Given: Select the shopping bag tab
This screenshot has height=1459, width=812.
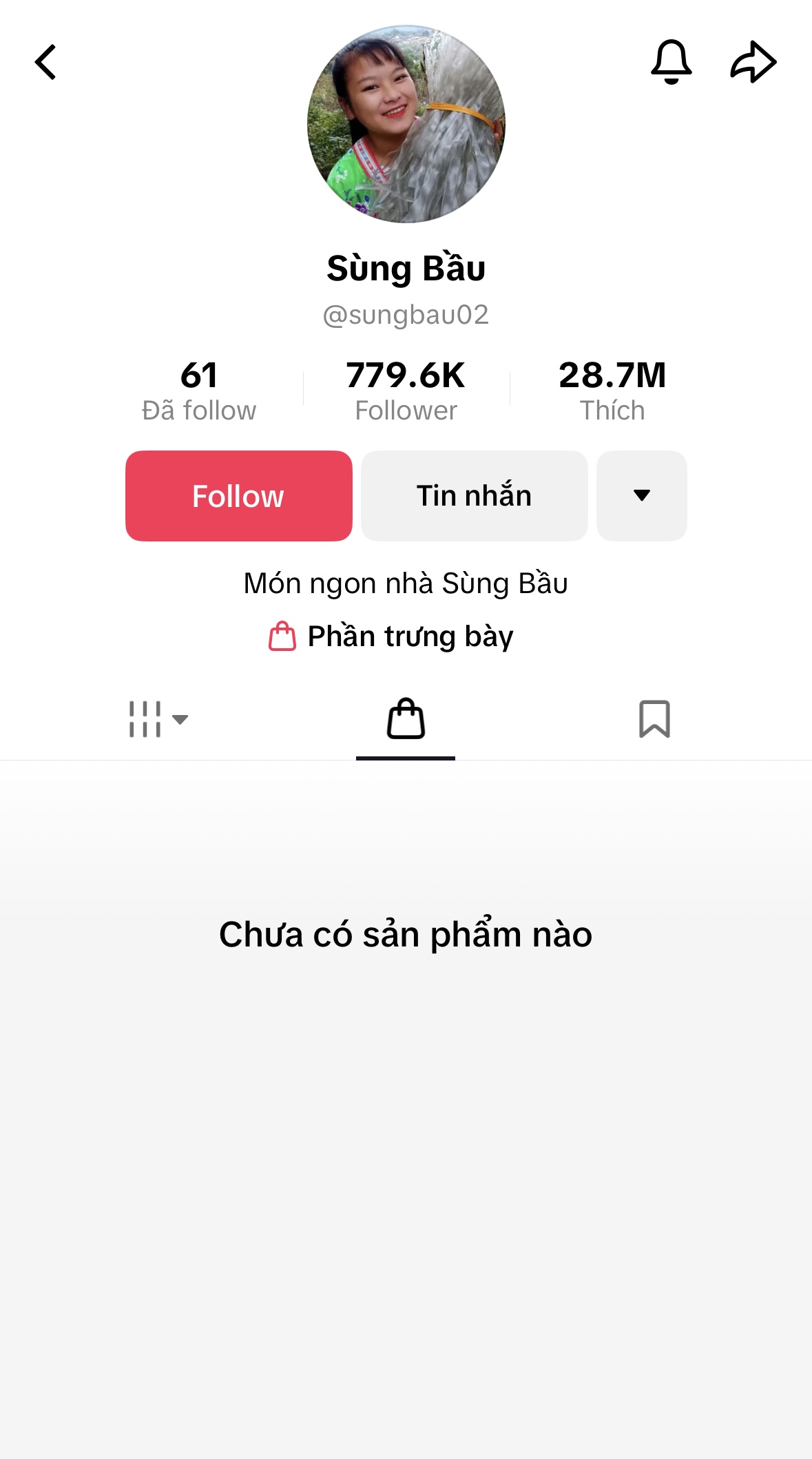Looking at the screenshot, I should (406, 720).
